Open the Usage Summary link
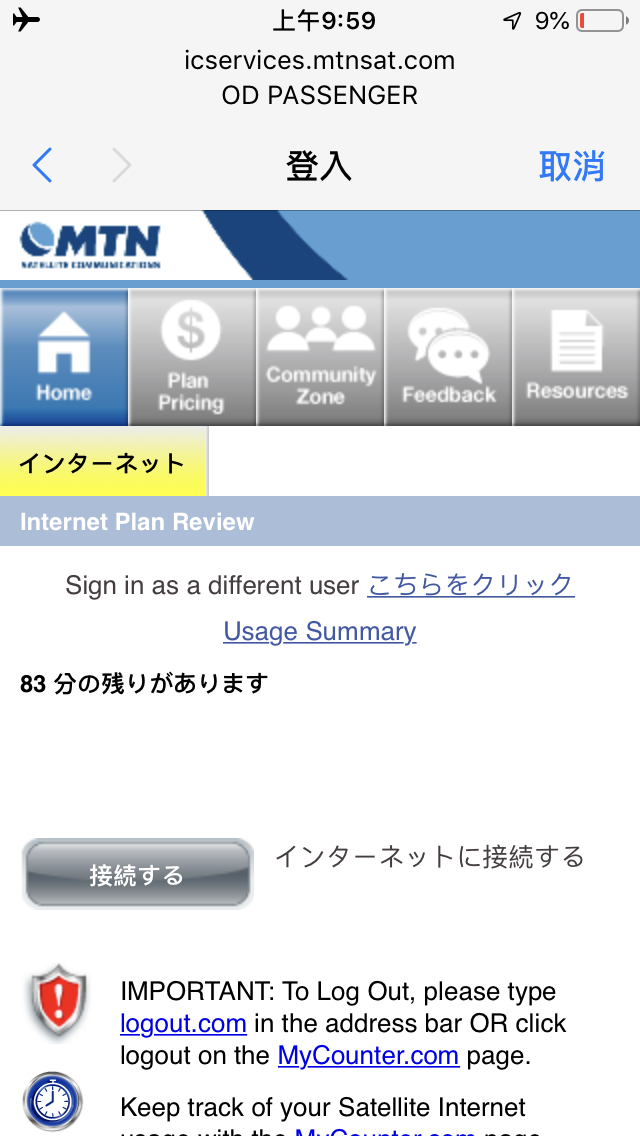 click(320, 631)
